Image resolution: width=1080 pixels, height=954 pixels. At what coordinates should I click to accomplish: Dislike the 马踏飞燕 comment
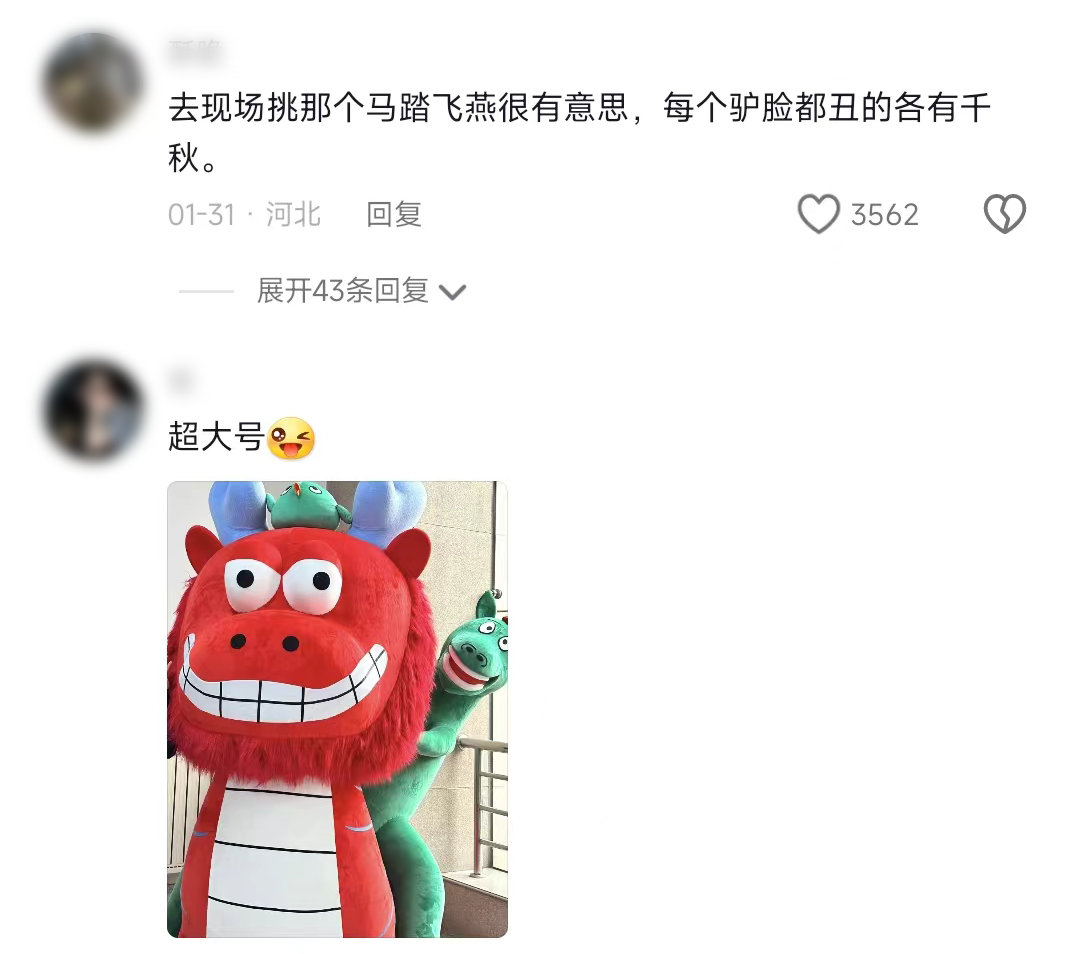(1004, 214)
